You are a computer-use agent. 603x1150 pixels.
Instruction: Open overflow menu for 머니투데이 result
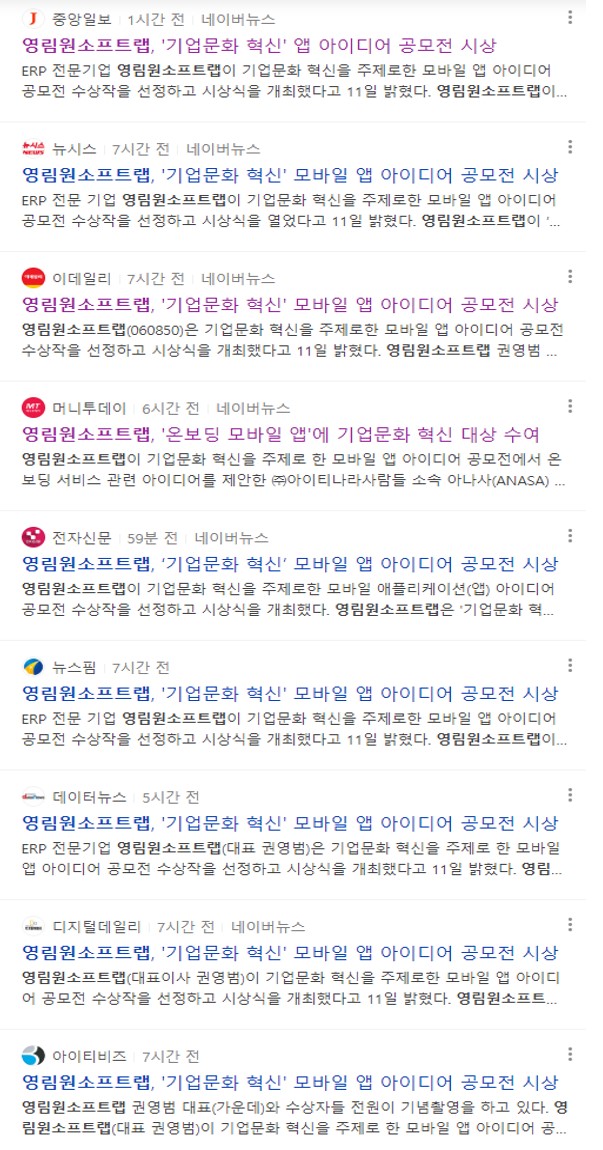tap(570, 406)
